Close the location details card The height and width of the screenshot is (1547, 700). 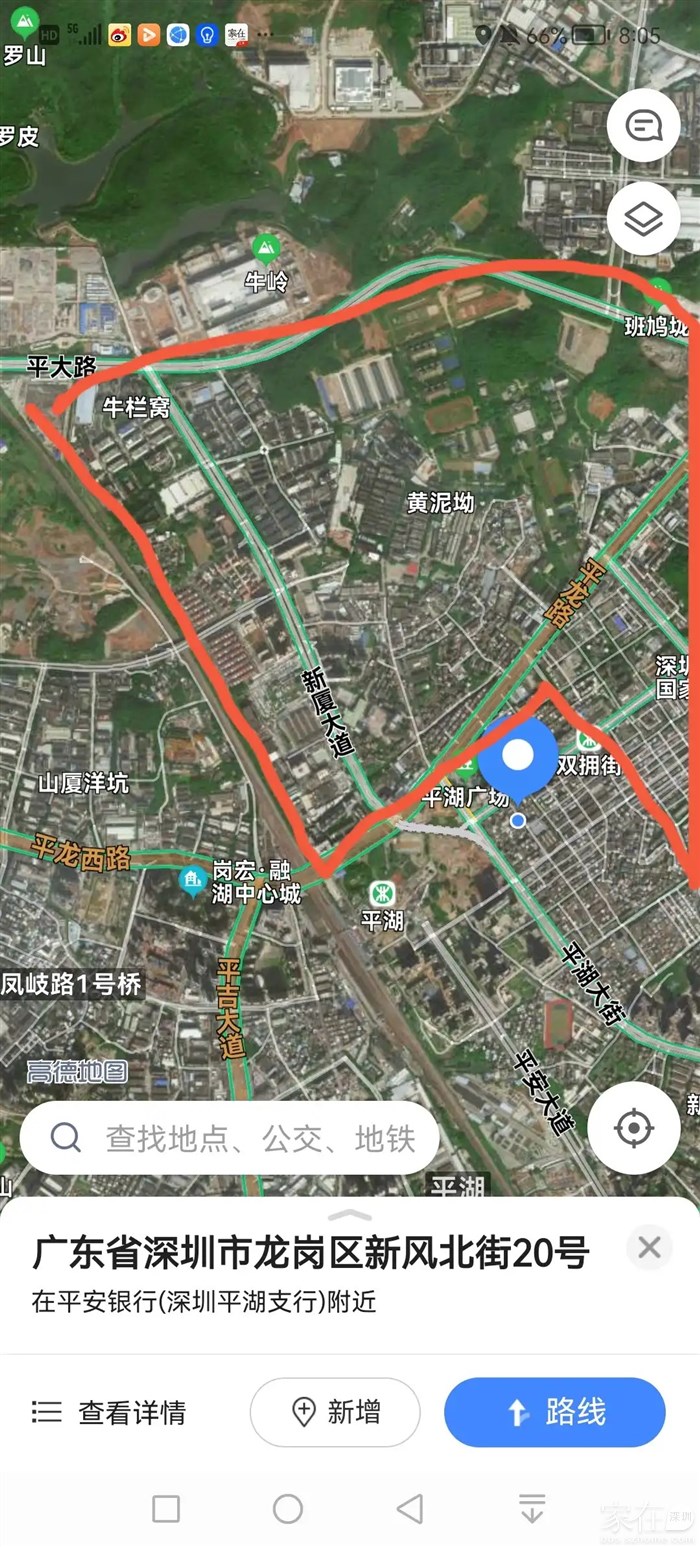(x=649, y=1248)
